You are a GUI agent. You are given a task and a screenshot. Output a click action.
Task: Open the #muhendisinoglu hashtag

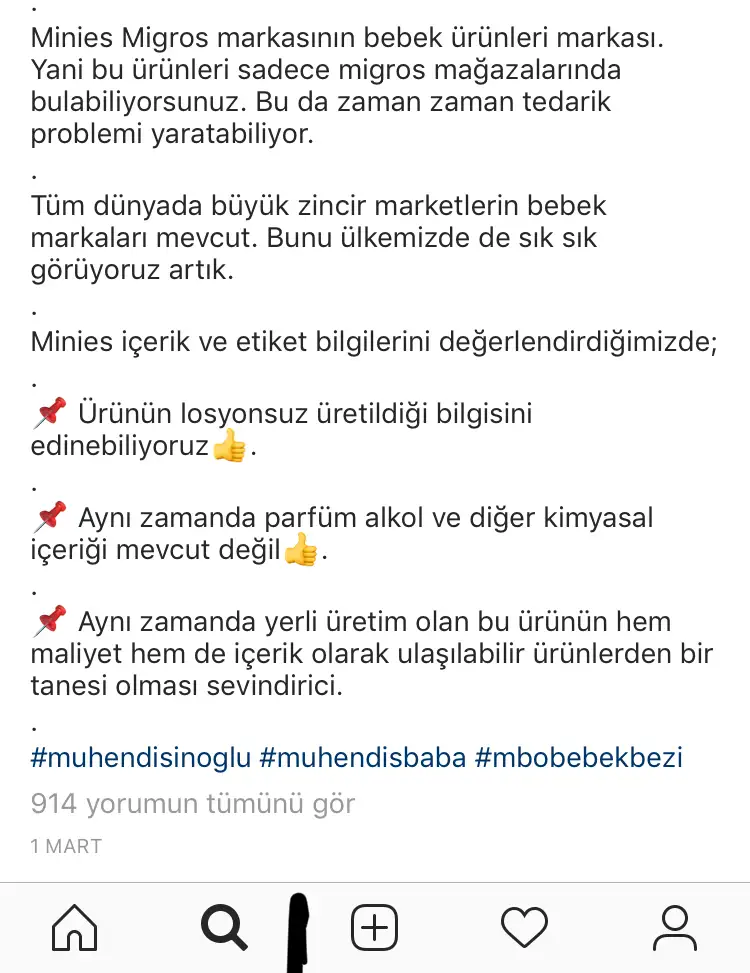141,757
